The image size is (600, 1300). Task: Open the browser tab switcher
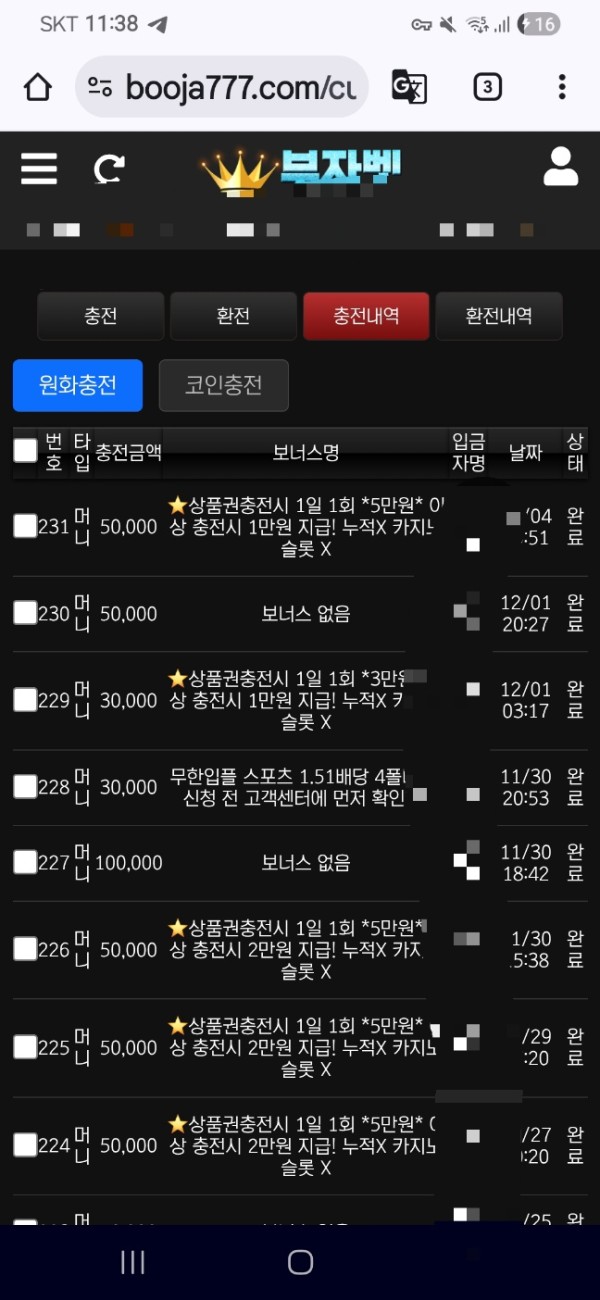pyautogui.click(x=487, y=88)
